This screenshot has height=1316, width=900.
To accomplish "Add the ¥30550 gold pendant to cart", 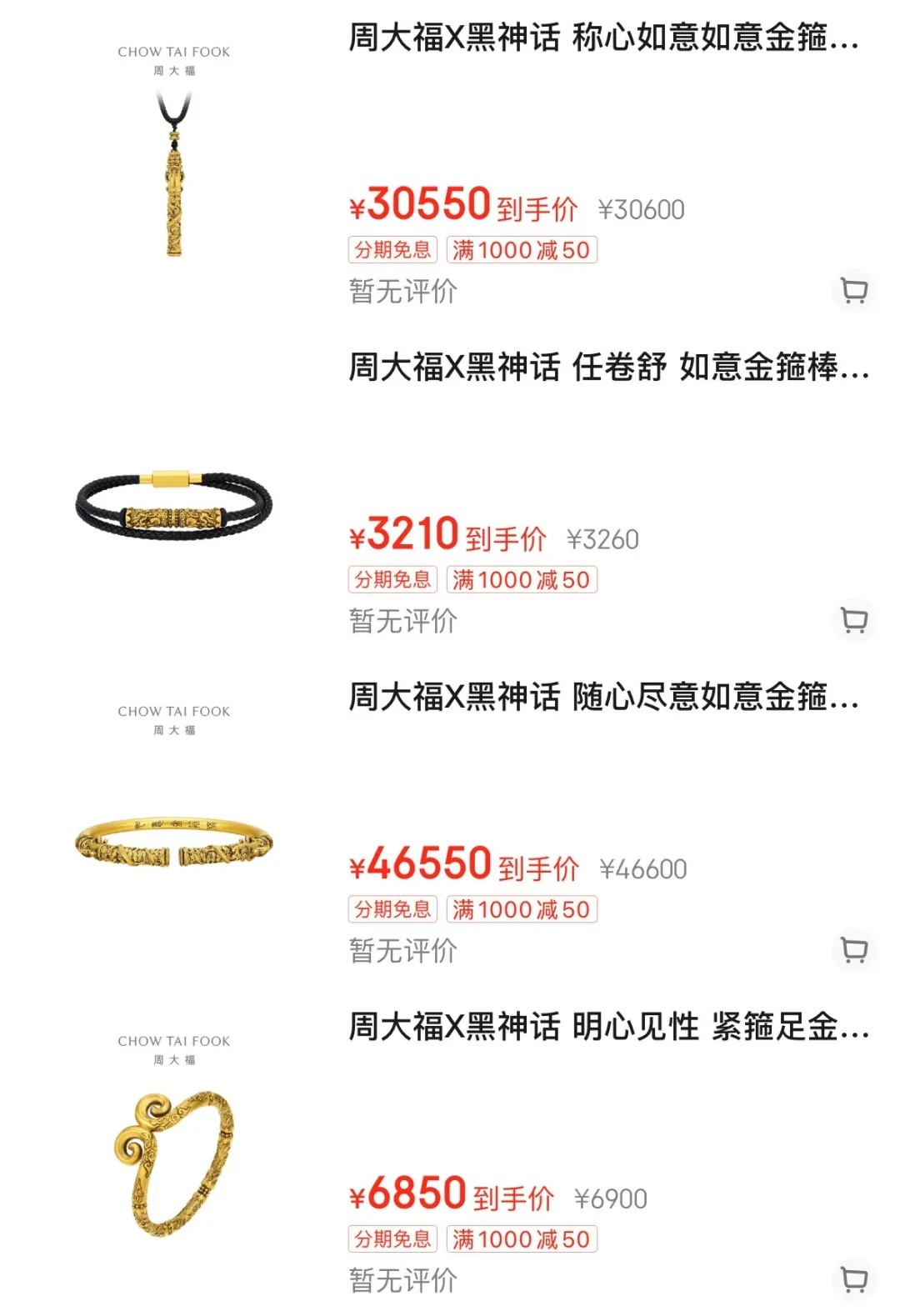I will [854, 291].
